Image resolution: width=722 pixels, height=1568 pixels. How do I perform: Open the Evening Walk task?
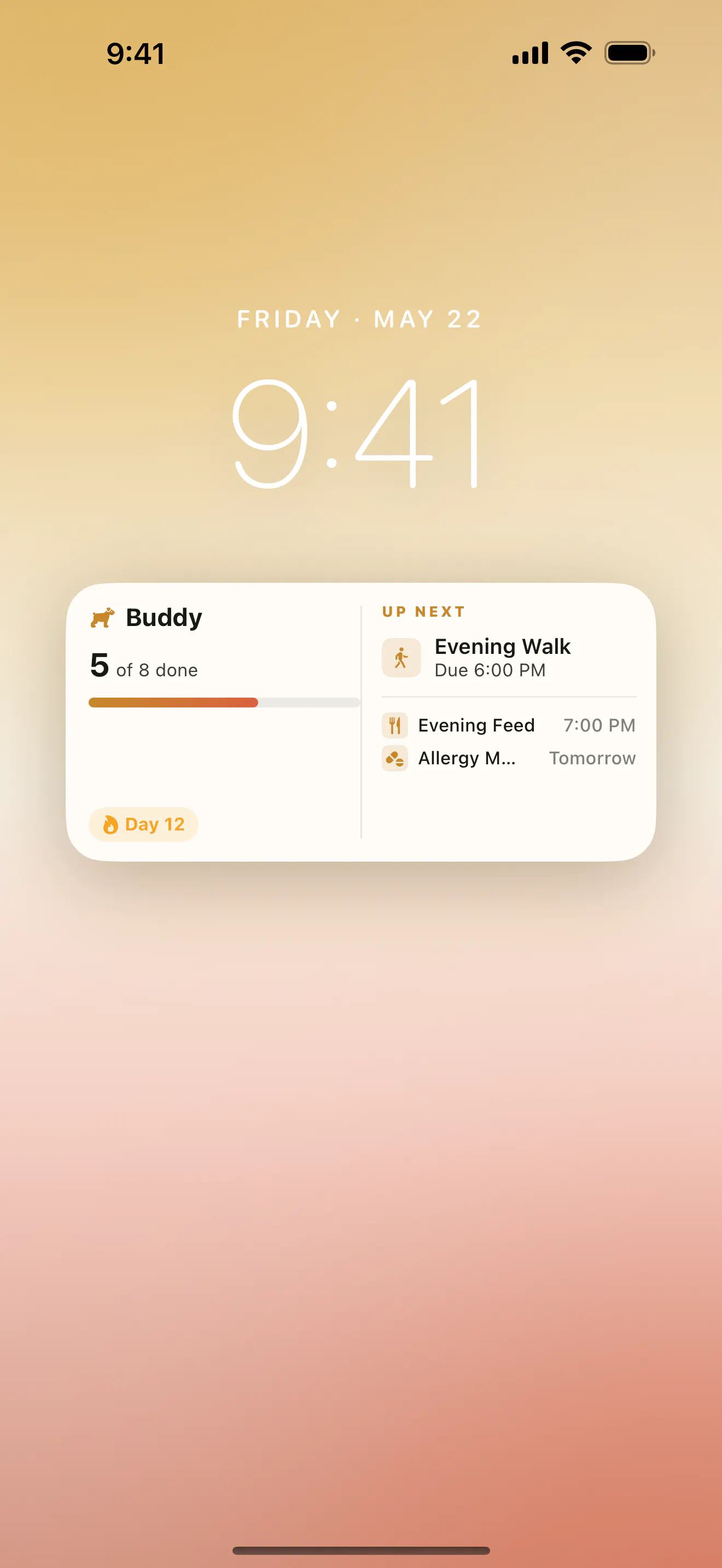click(508, 657)
